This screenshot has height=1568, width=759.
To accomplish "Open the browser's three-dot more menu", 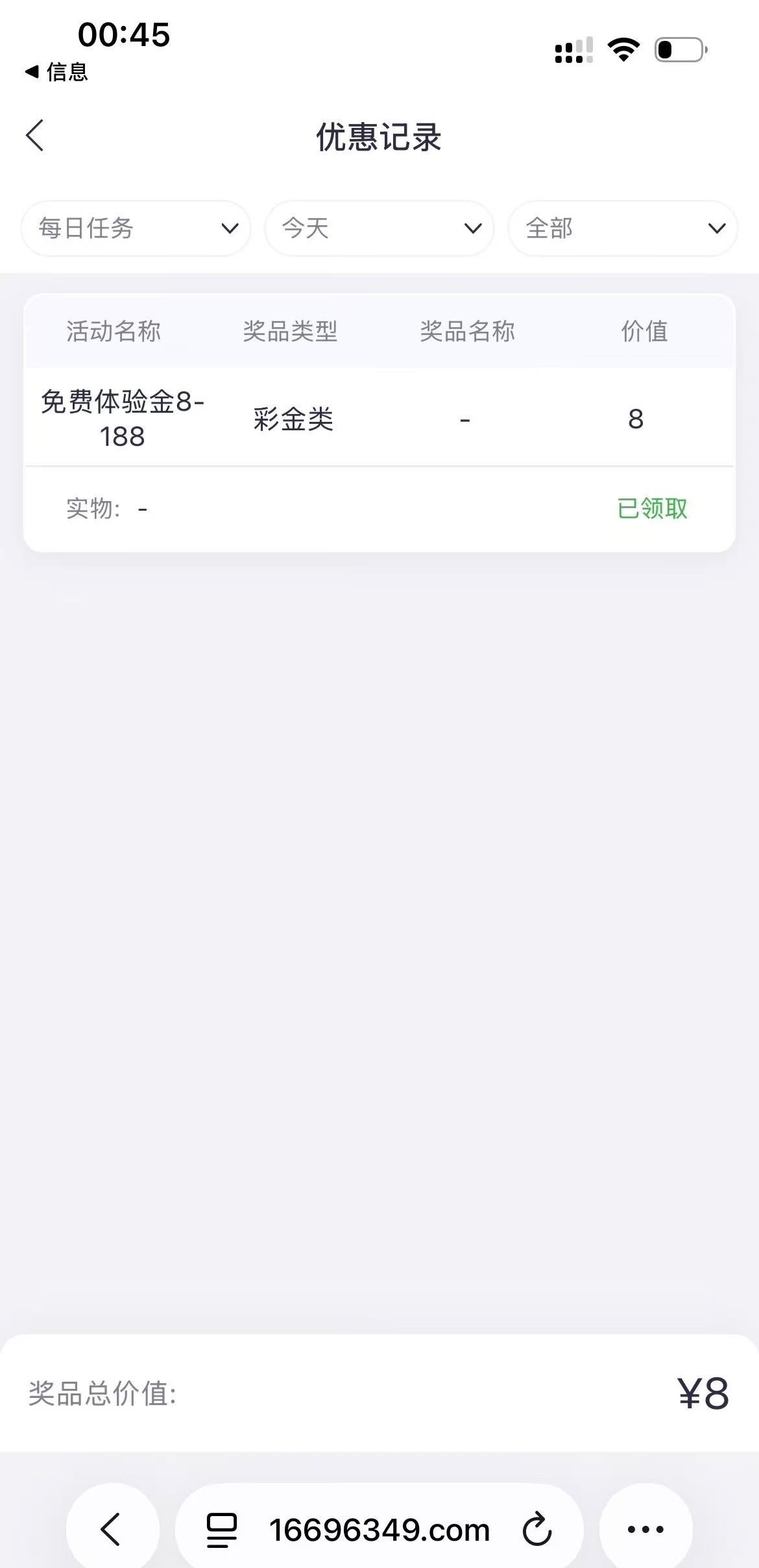I will (x=645, y=1530).
